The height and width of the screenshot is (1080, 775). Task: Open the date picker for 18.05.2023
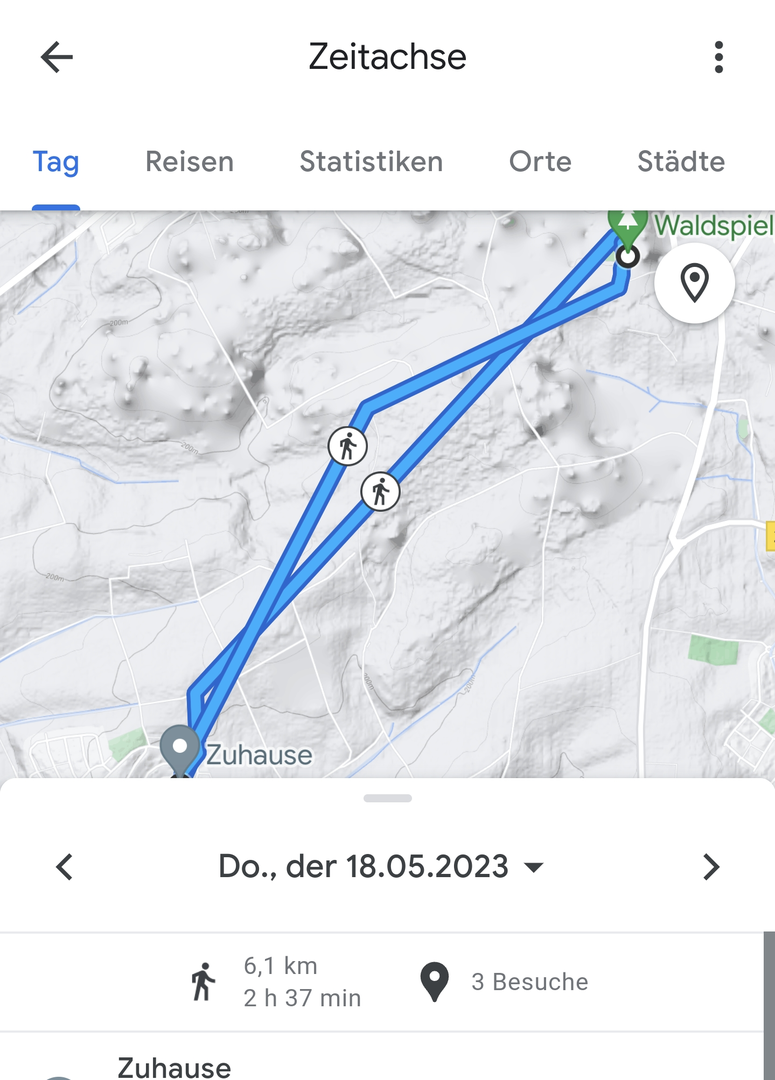(x=380, y=867)
